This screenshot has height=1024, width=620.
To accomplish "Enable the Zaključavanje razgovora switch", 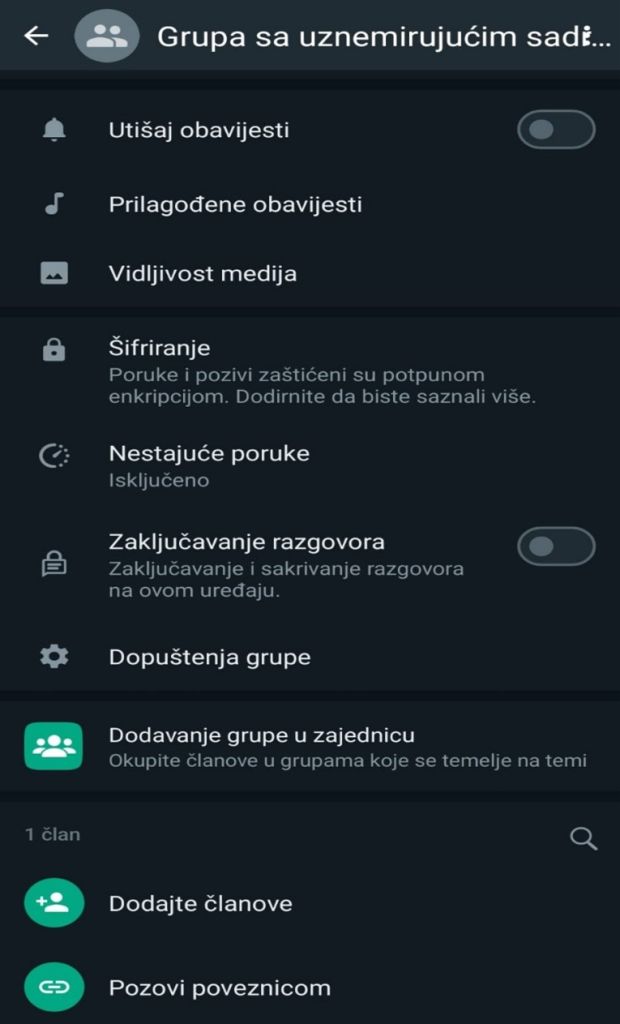I will [555, 546].
